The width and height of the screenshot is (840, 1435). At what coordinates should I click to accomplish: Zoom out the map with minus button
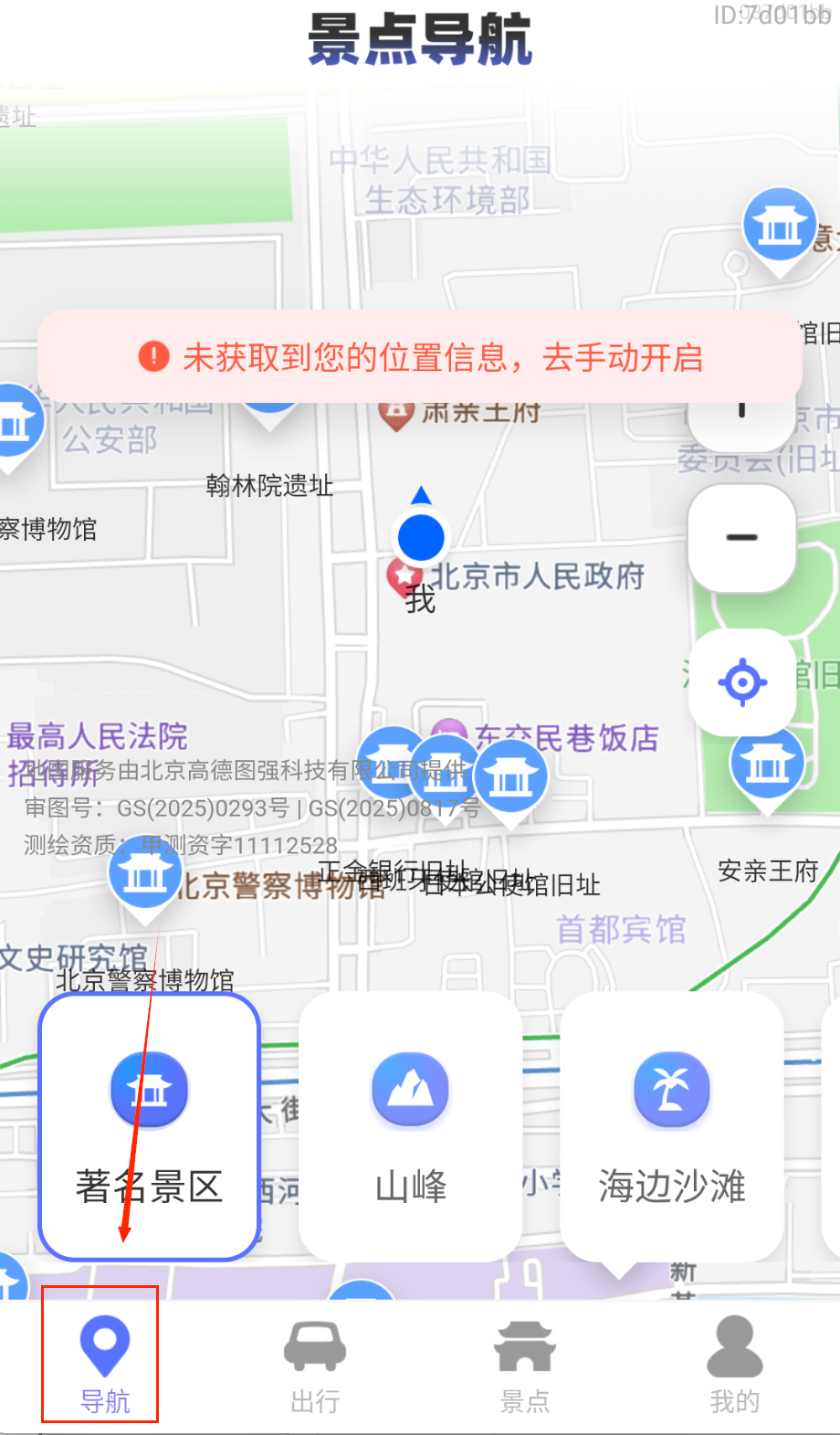tap(741, 538)
